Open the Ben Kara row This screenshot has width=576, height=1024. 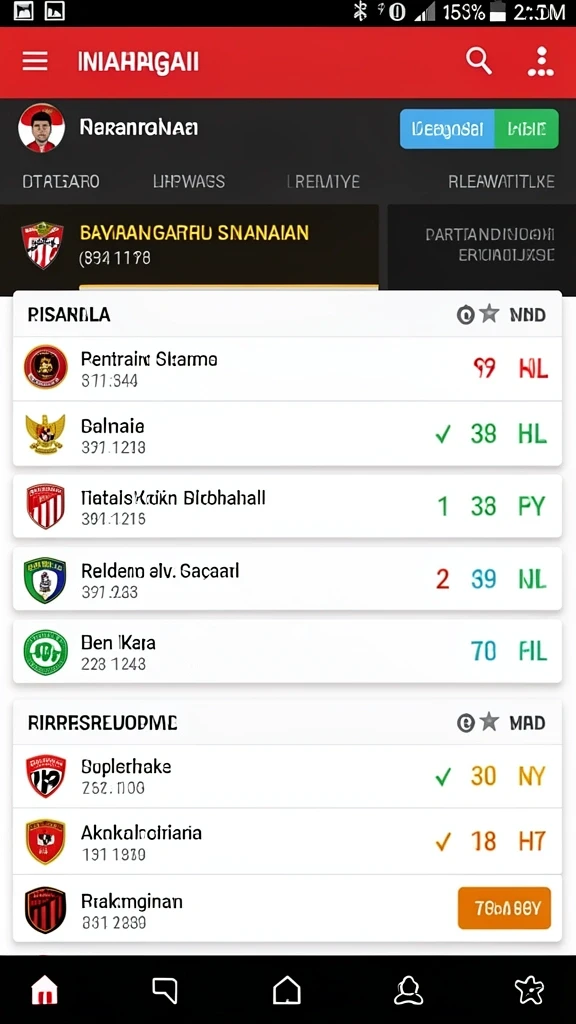point(287,651)
